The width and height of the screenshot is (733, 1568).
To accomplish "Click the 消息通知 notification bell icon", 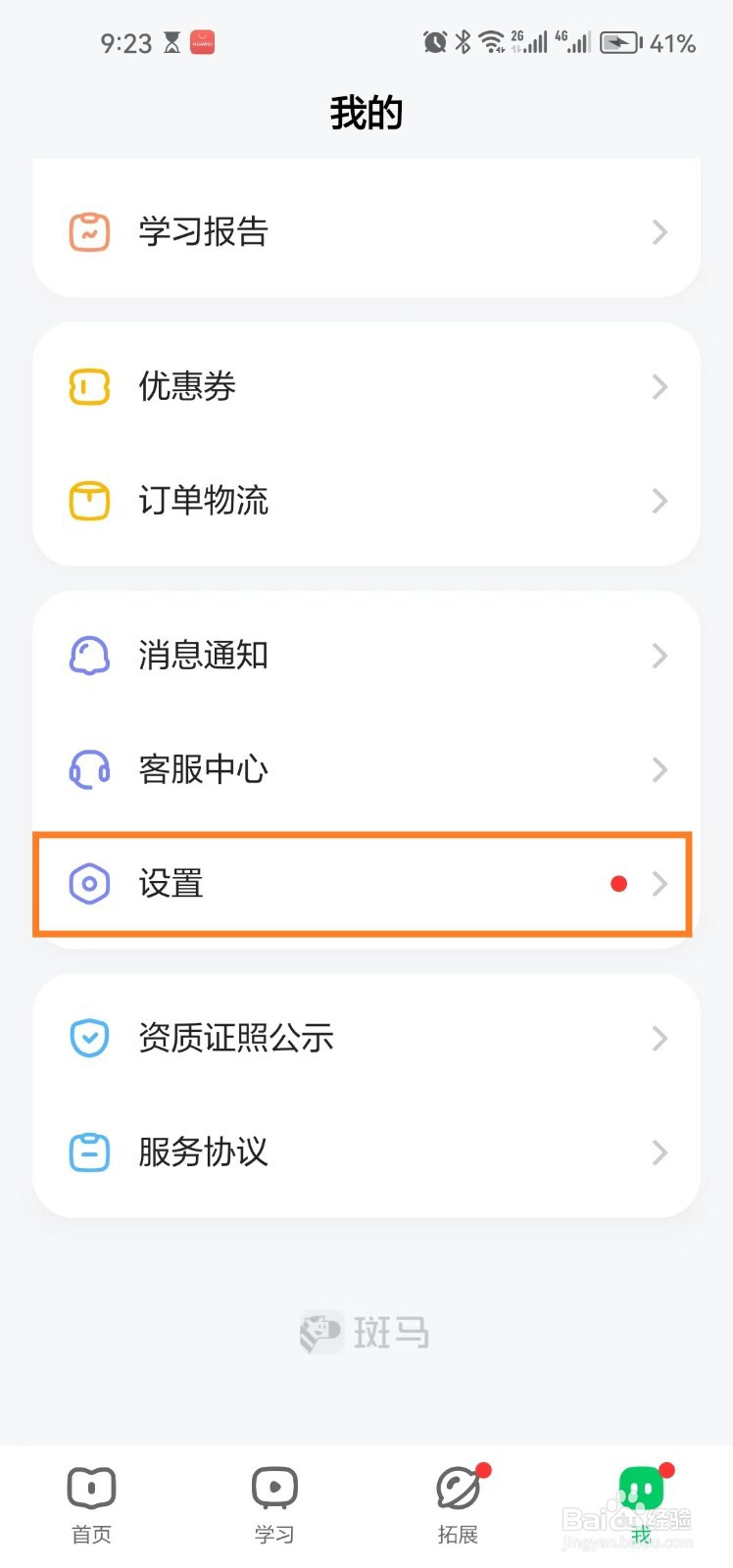I will (x=89, y=656).
